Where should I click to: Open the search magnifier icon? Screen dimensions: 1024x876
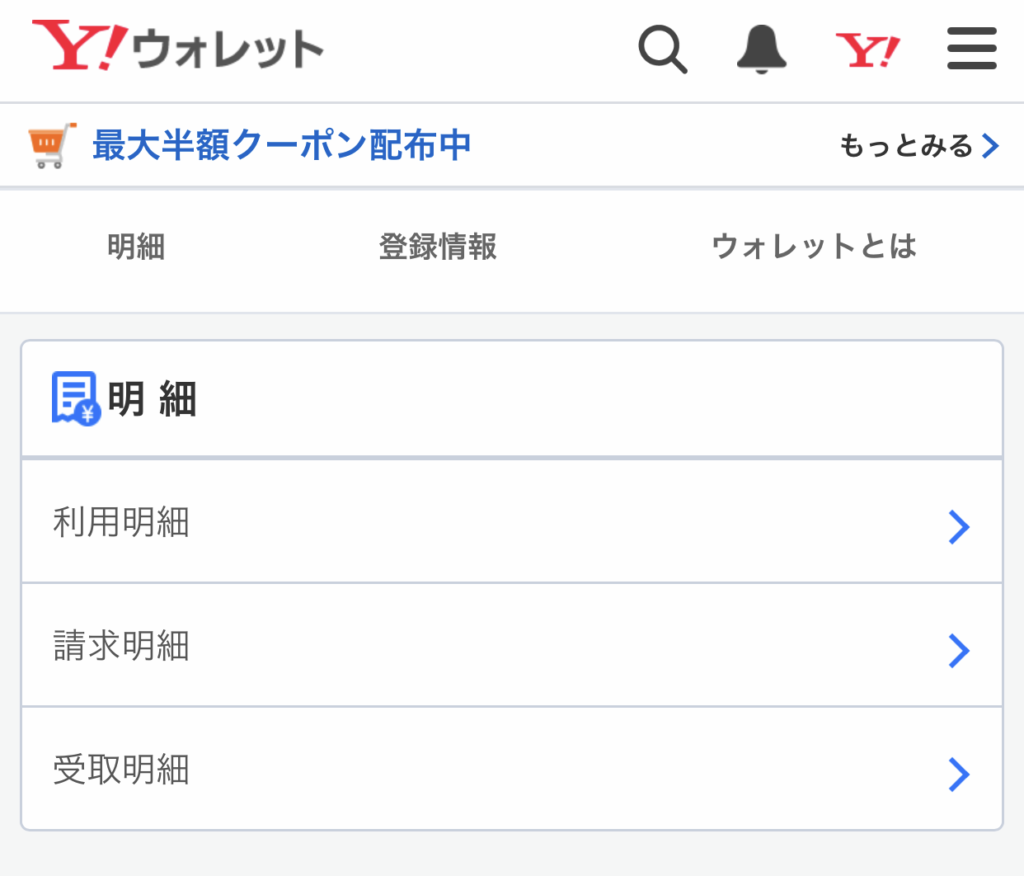[663, 48]
